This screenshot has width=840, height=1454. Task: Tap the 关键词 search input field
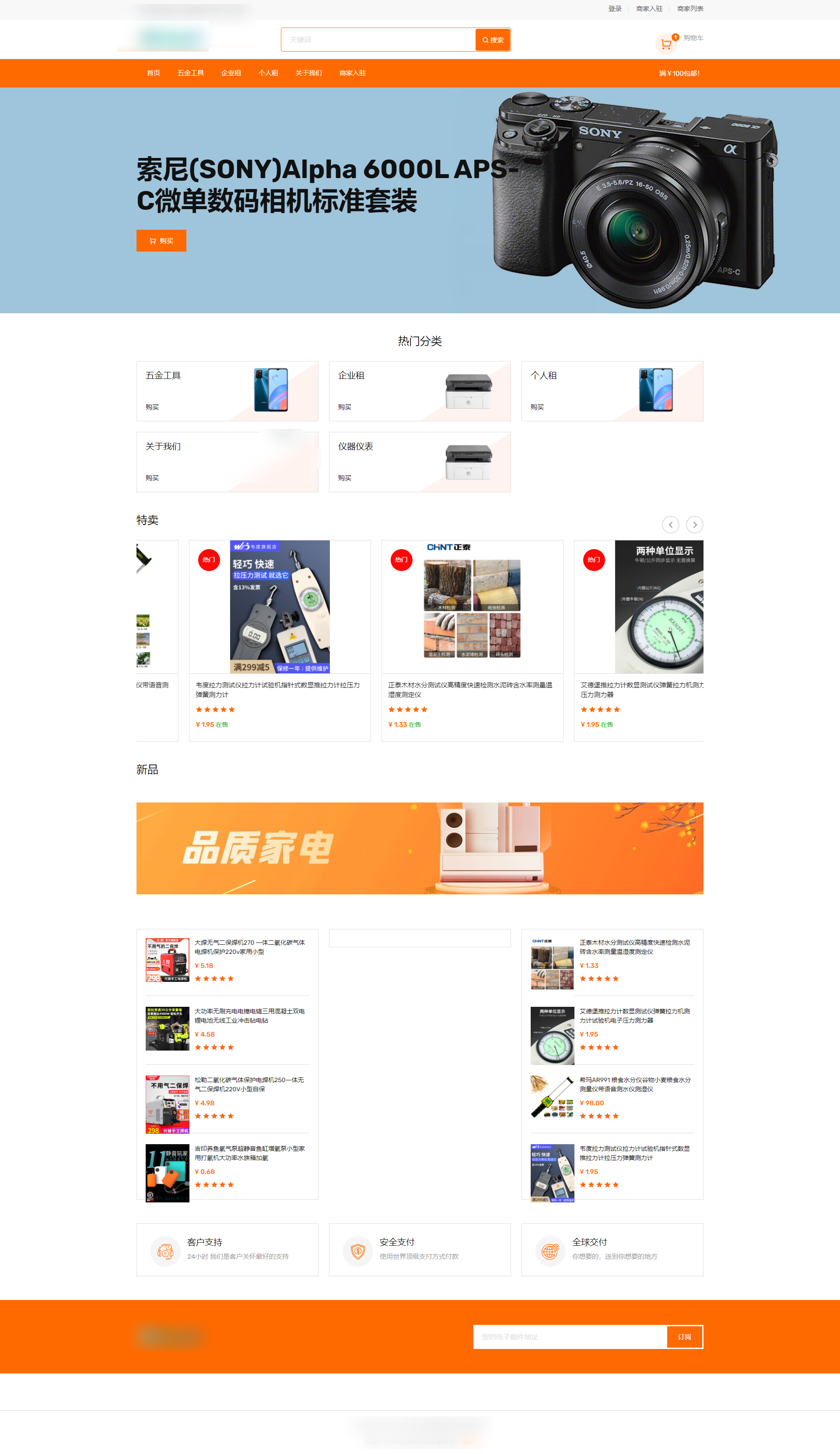point(378,40)
